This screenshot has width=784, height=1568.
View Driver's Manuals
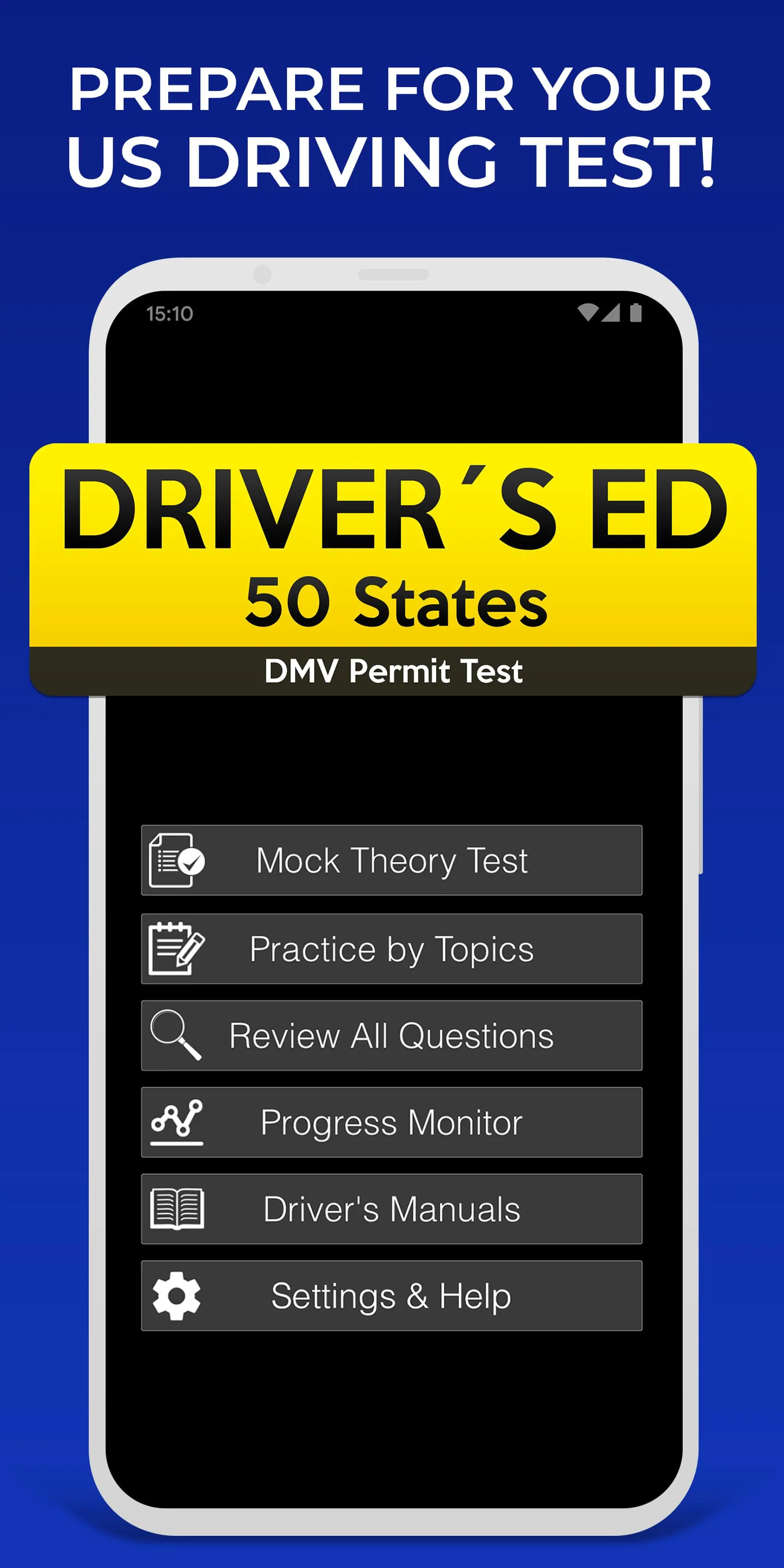[x=392, y=1209]
